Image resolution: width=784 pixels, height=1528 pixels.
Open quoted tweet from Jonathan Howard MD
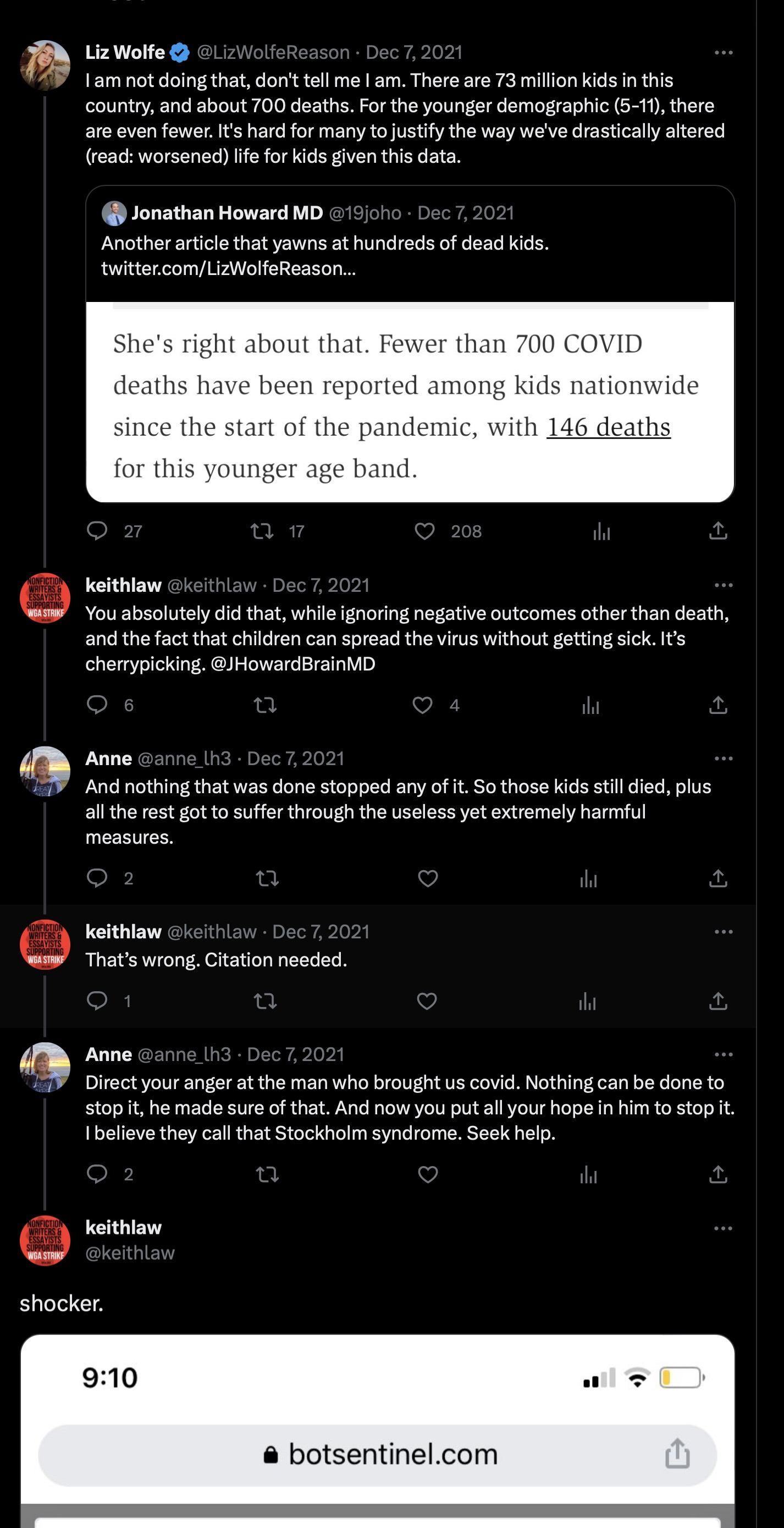(410, 344)
